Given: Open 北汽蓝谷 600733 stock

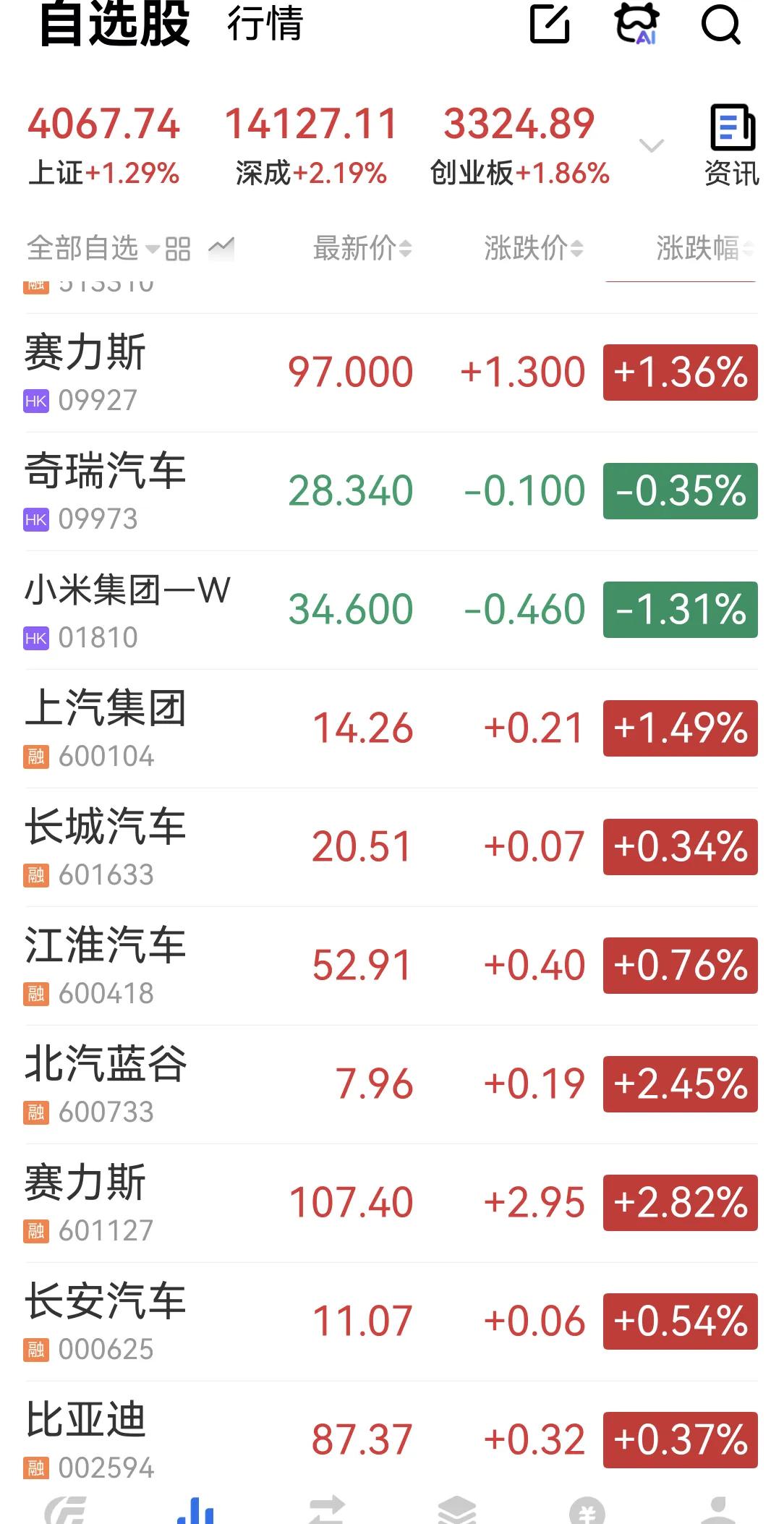Looking at the screenshot, I should click(x=391, y=1085).
